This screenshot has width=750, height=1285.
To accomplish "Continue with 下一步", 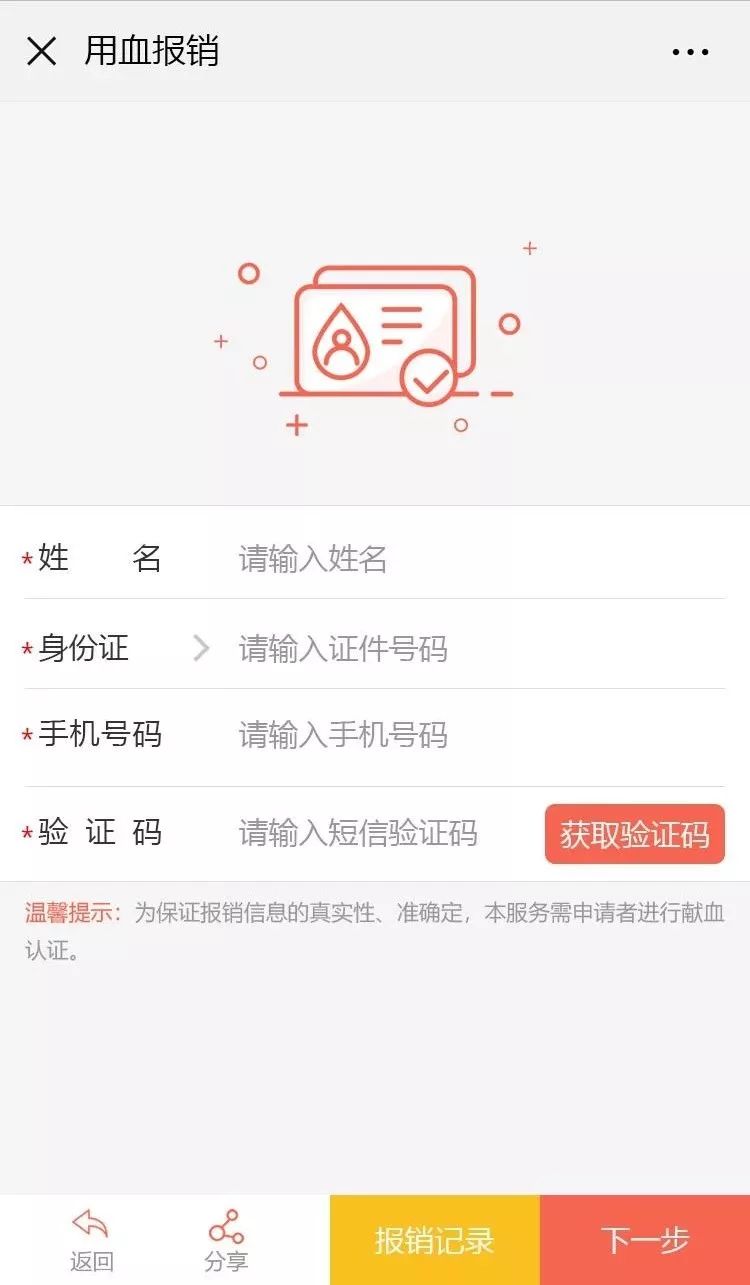I will tap(645, 1240).
